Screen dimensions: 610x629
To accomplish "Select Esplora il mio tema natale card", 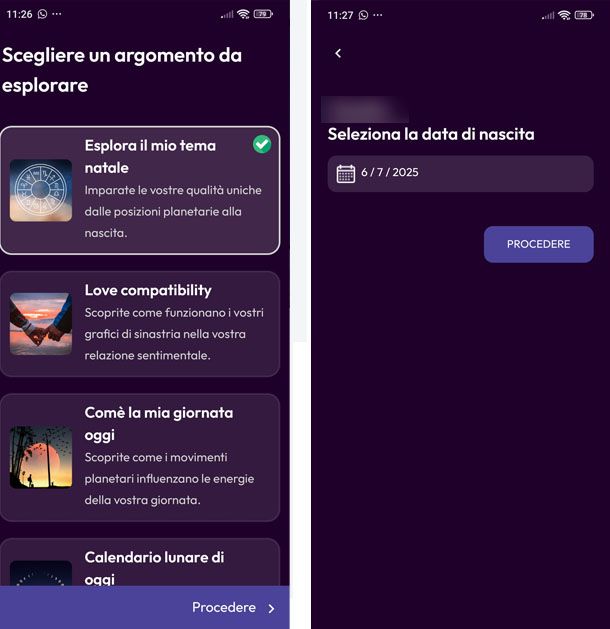I will 140,189.
